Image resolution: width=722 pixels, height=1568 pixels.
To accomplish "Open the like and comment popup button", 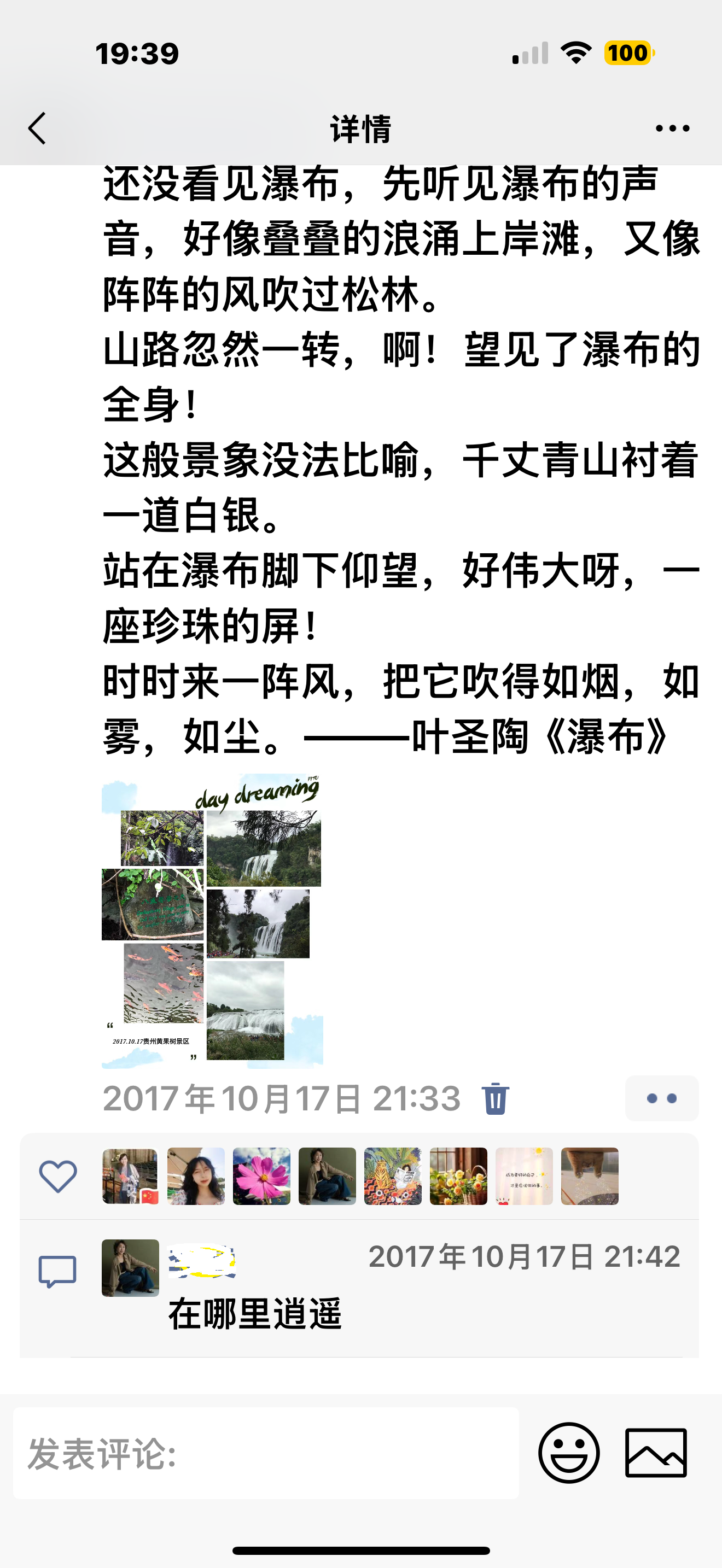I will (x=661, y=1098).
